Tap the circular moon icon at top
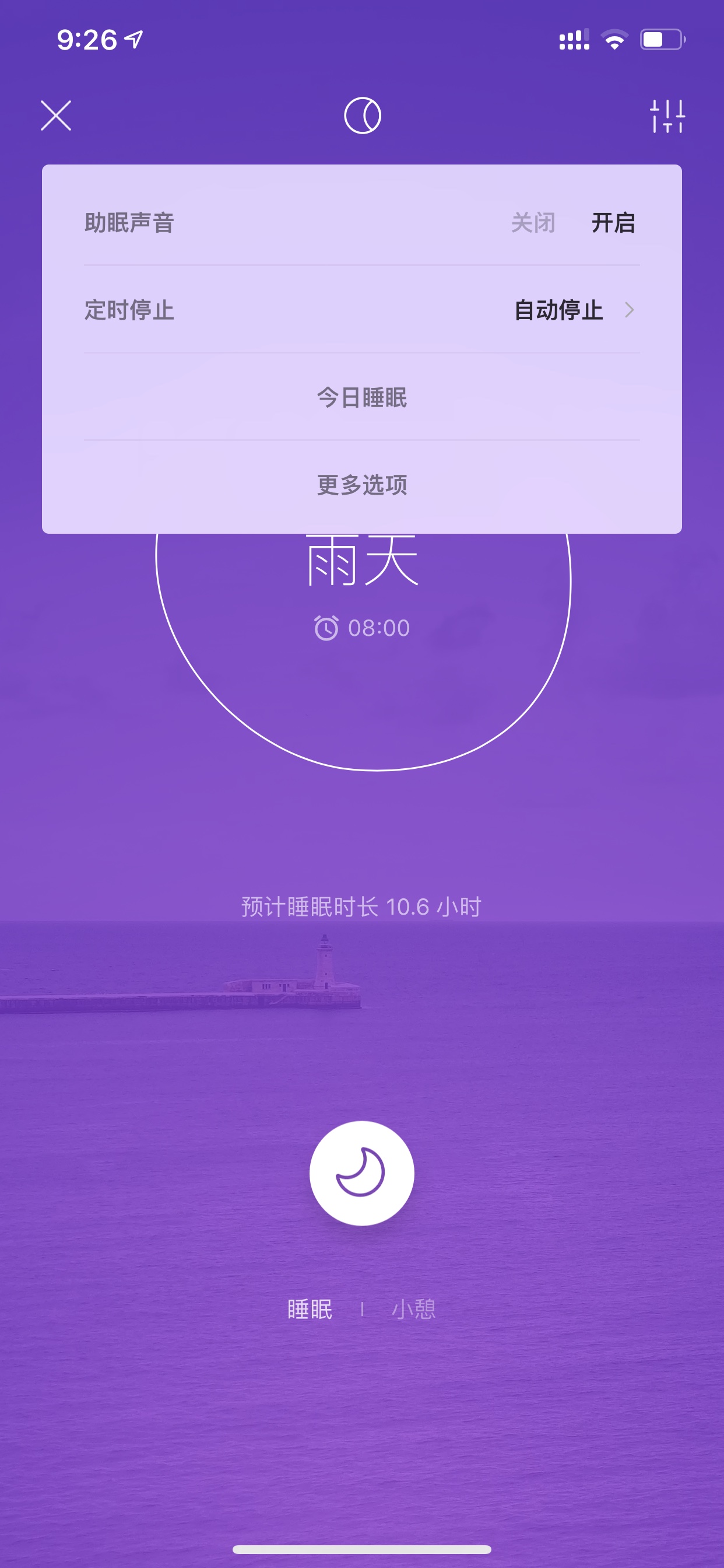724x1568 pixels. 363,116
